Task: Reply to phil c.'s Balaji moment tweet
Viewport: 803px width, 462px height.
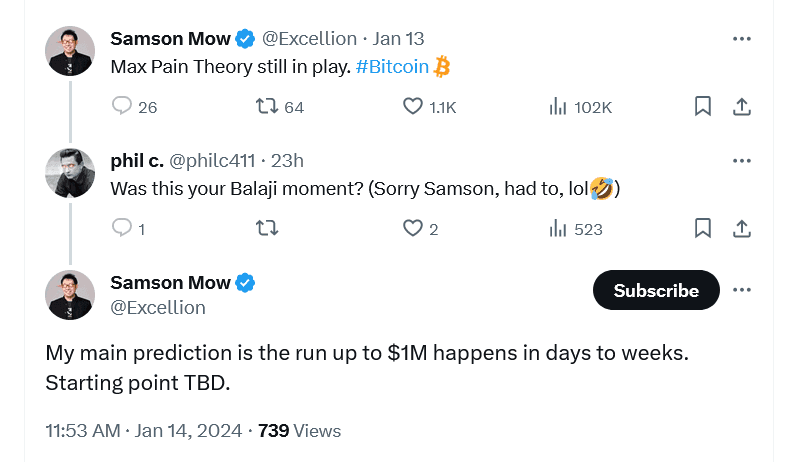Action: (x=122, y=229)
